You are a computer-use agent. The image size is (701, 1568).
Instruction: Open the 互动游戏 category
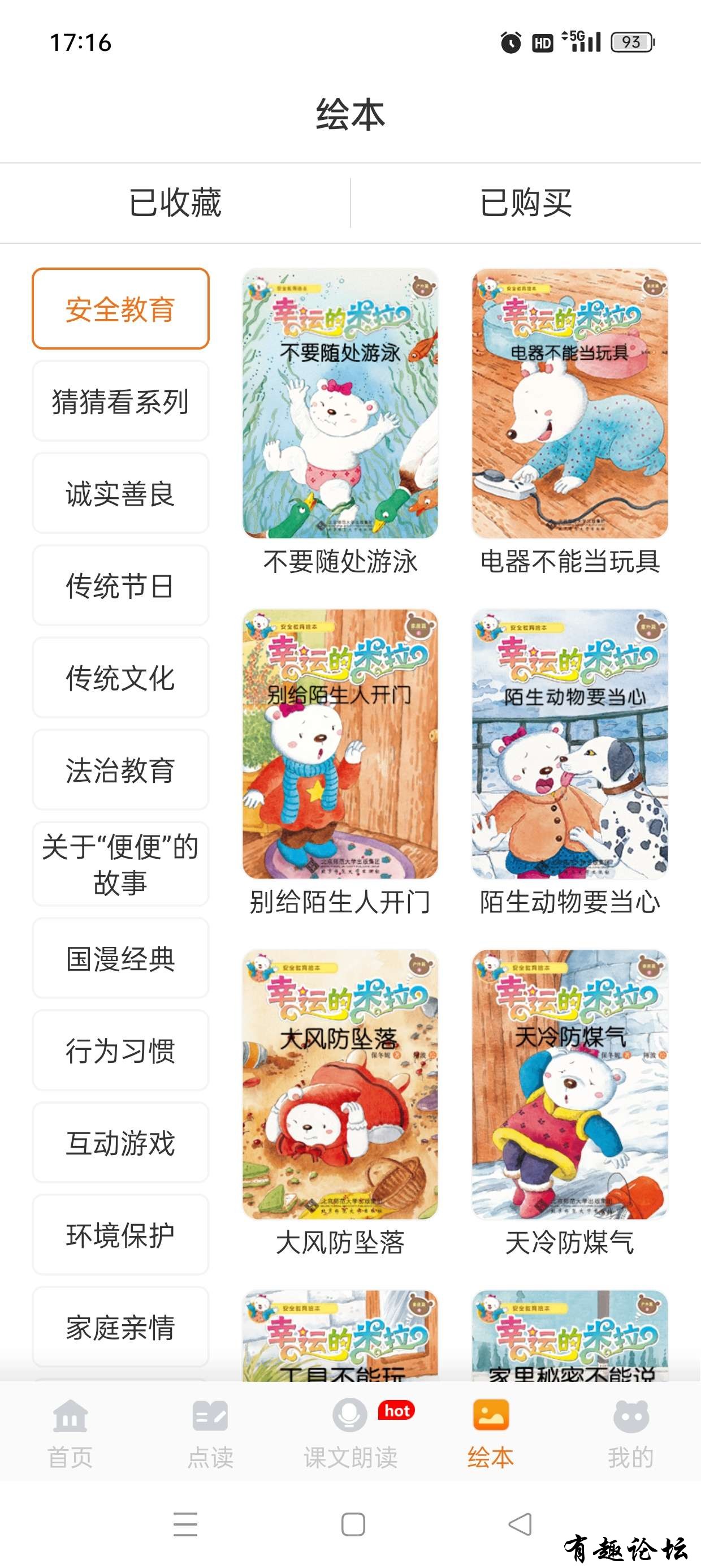[120, 1143]
